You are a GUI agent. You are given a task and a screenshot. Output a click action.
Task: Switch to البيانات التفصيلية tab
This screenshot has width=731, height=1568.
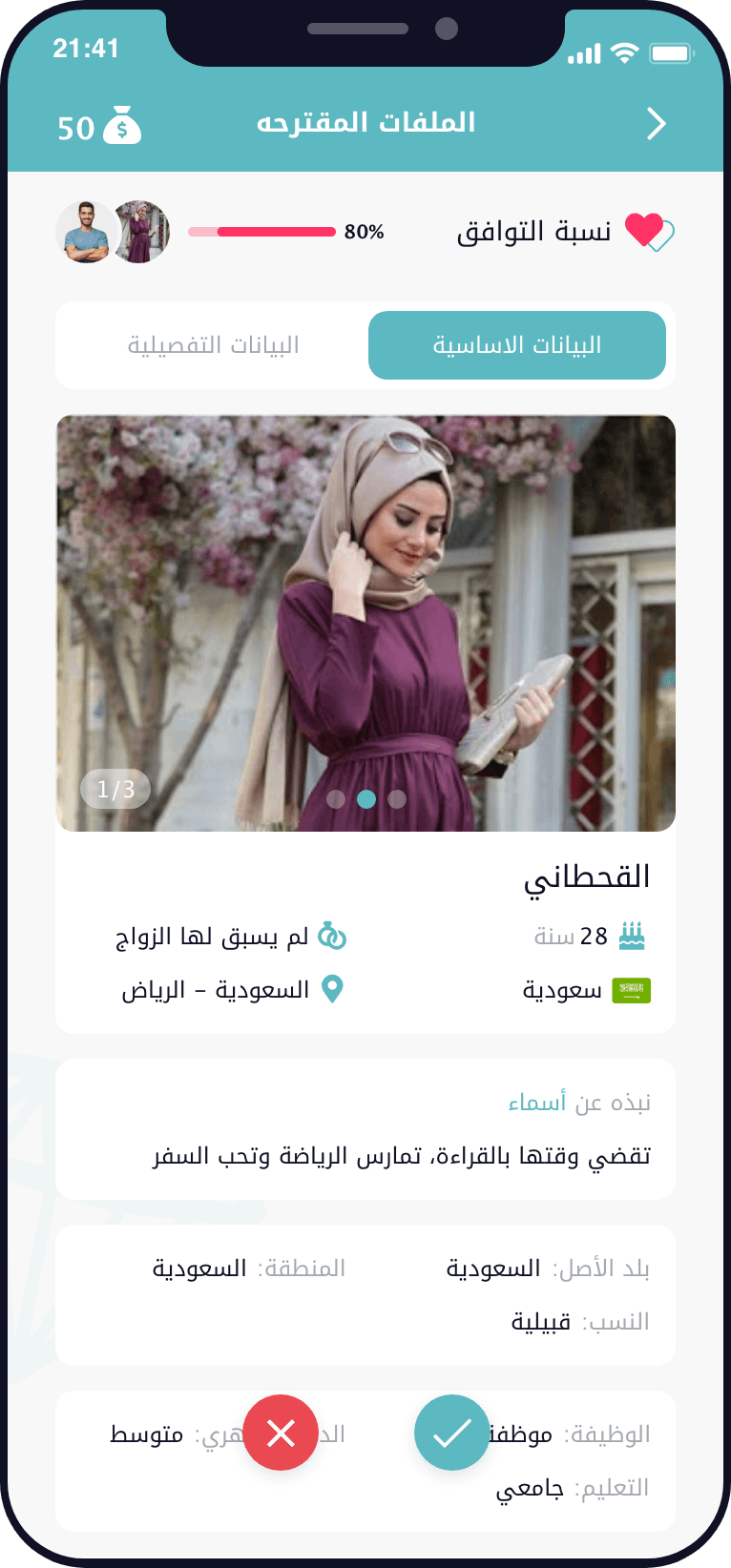pyautogui.click(x=214, y=345)
